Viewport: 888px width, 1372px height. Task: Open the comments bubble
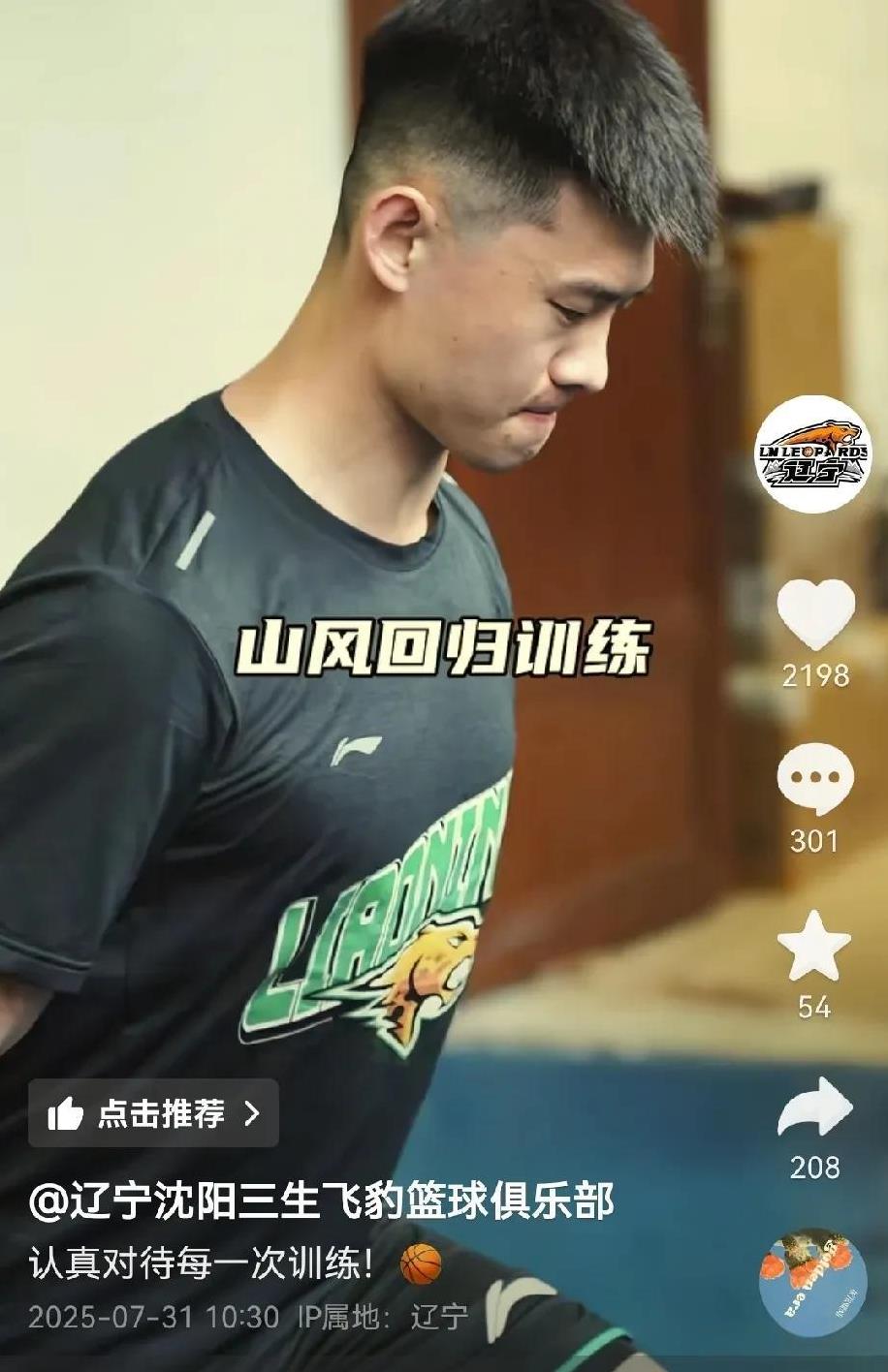(814, 779)
